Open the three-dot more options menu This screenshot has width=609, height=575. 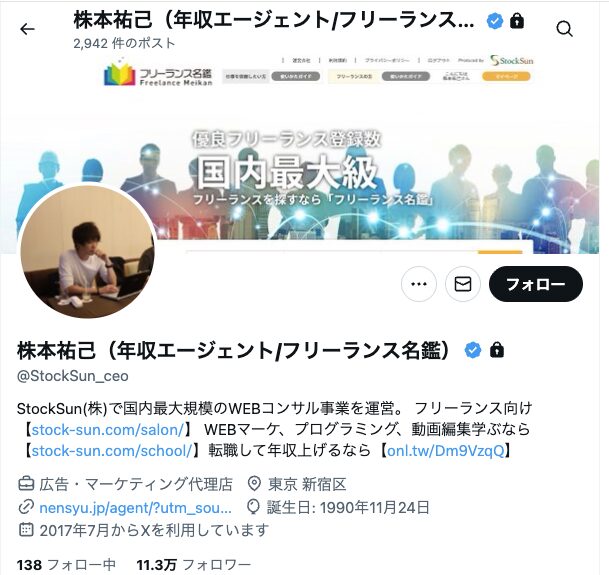pyautogui.click(x=419, y=284)
